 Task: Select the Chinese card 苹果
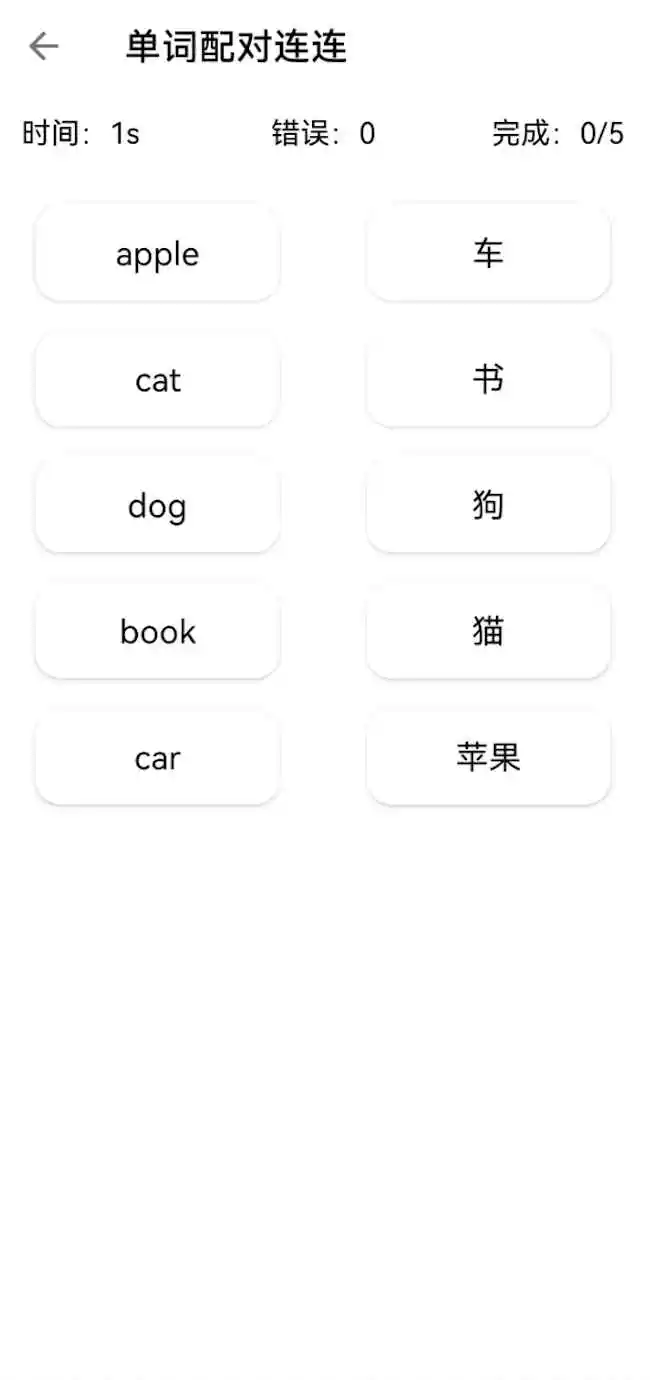tap(488, 758)
